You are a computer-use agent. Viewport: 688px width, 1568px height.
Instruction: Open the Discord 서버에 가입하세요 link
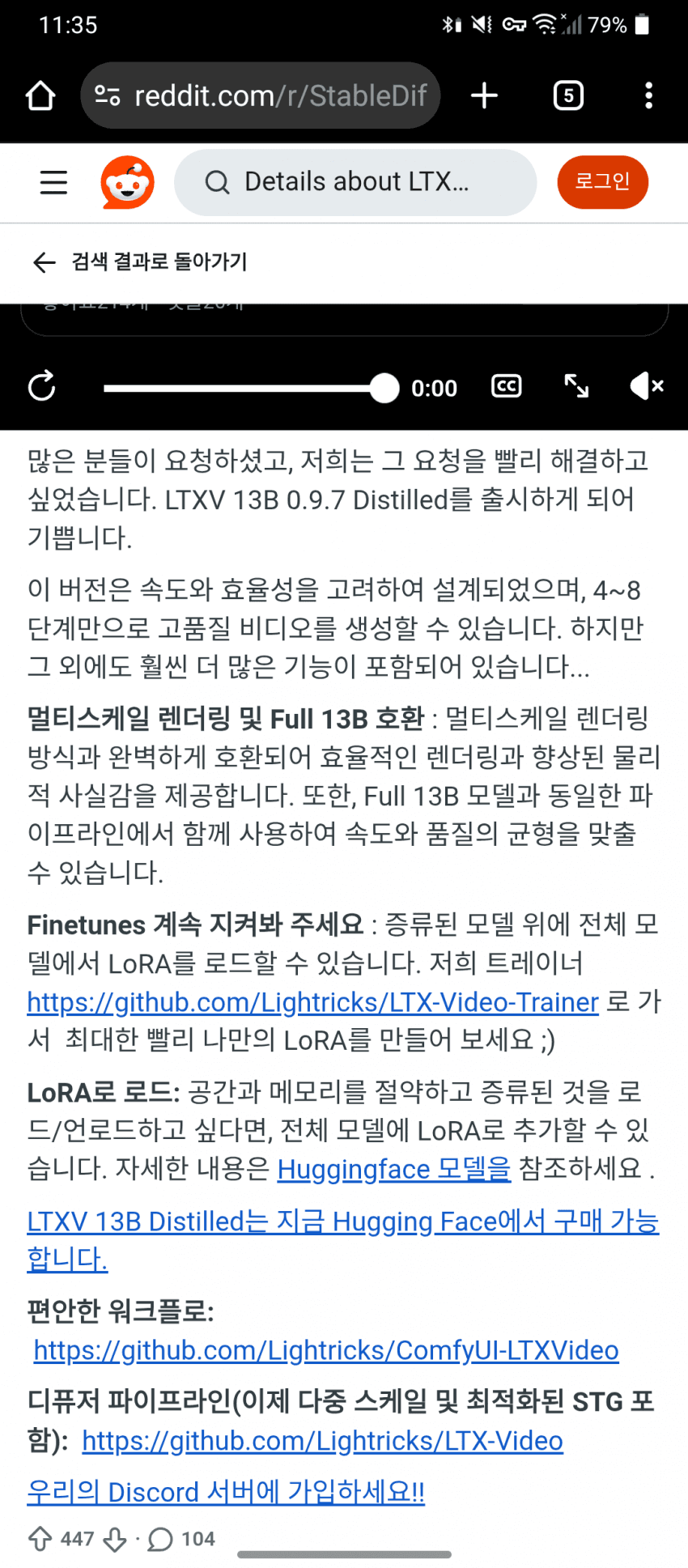(x=225, y=1492)
